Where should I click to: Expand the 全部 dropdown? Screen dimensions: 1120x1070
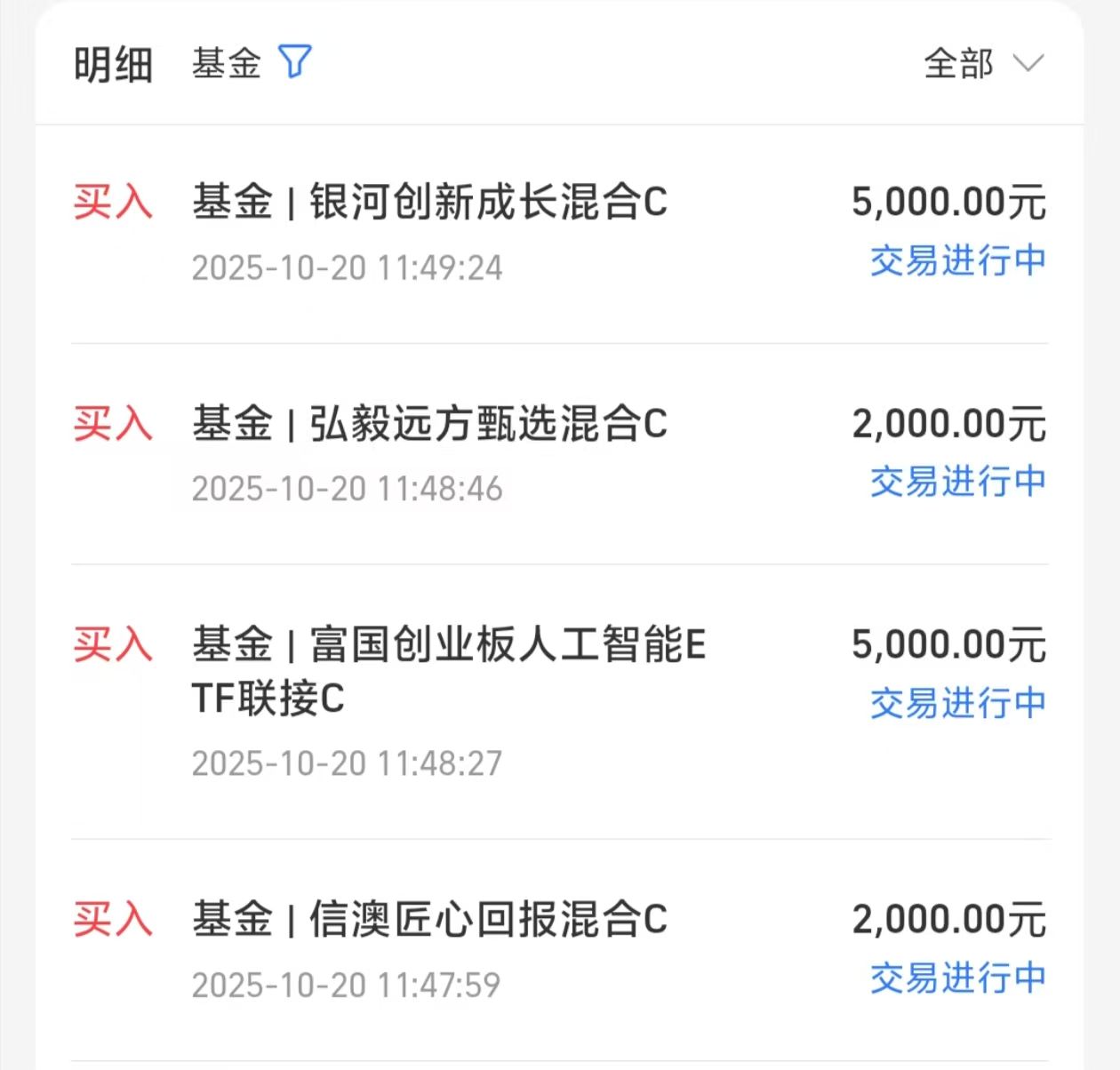tap(984, 63)
